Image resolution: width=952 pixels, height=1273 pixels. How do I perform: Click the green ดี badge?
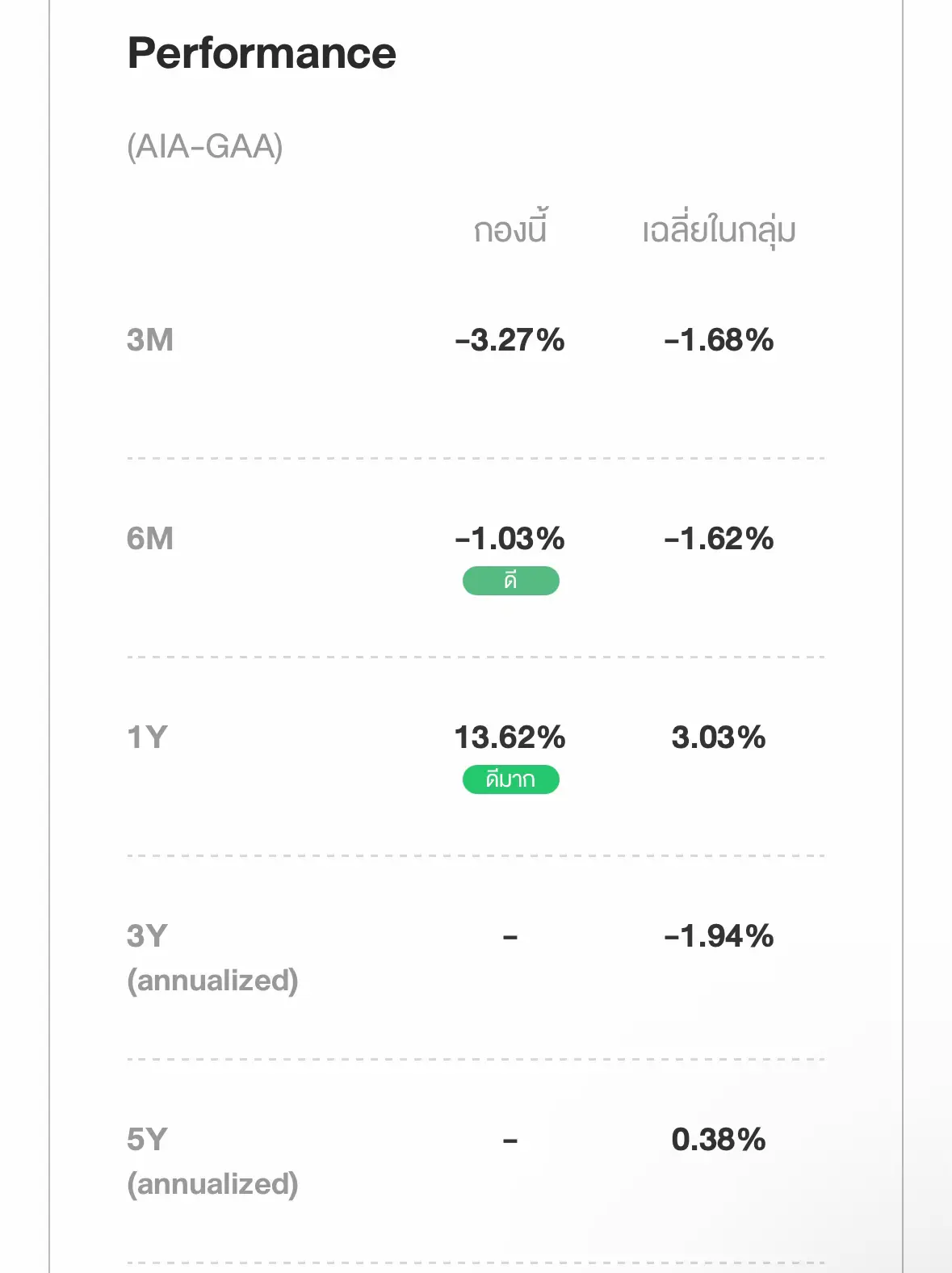tap(510, 581)
